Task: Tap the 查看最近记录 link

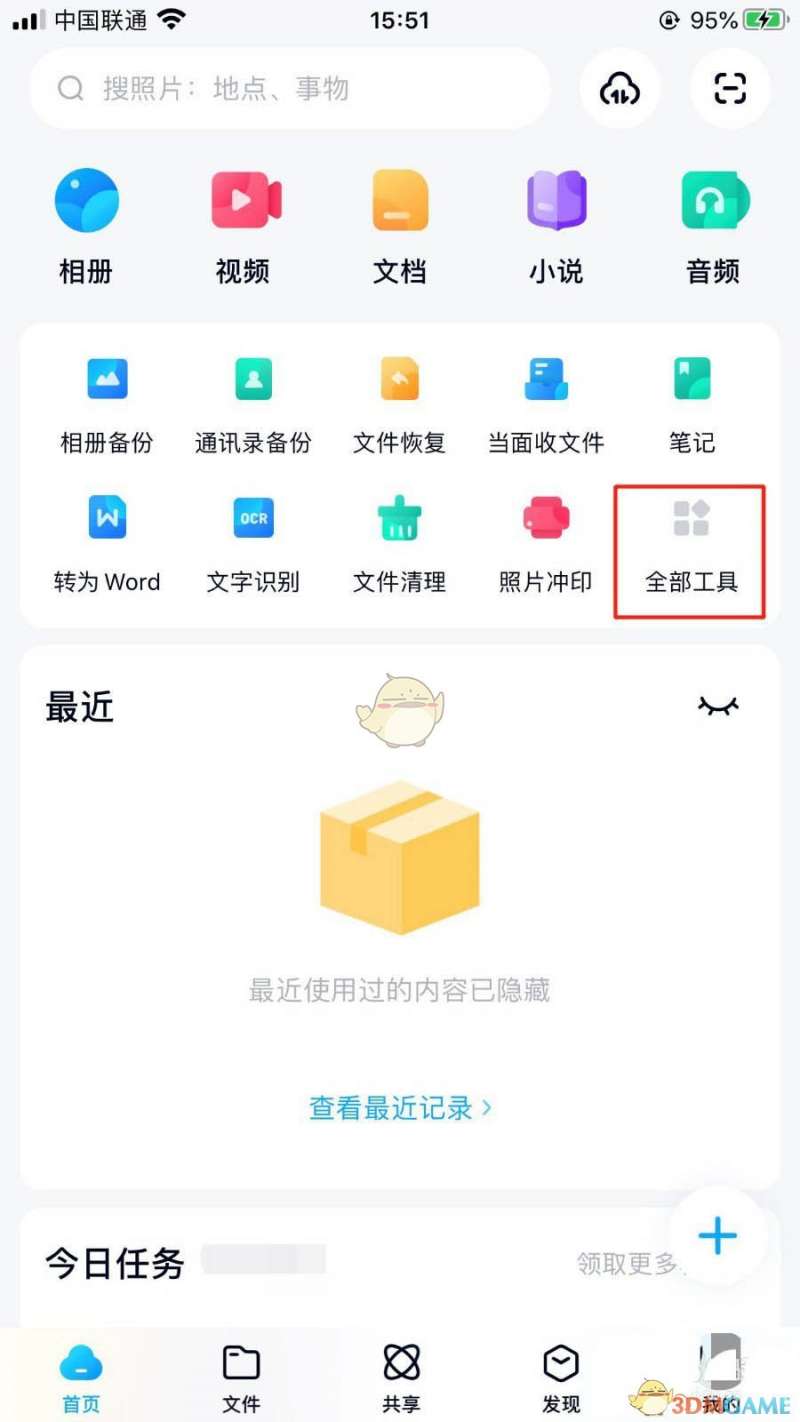Action: [400, 1108]
